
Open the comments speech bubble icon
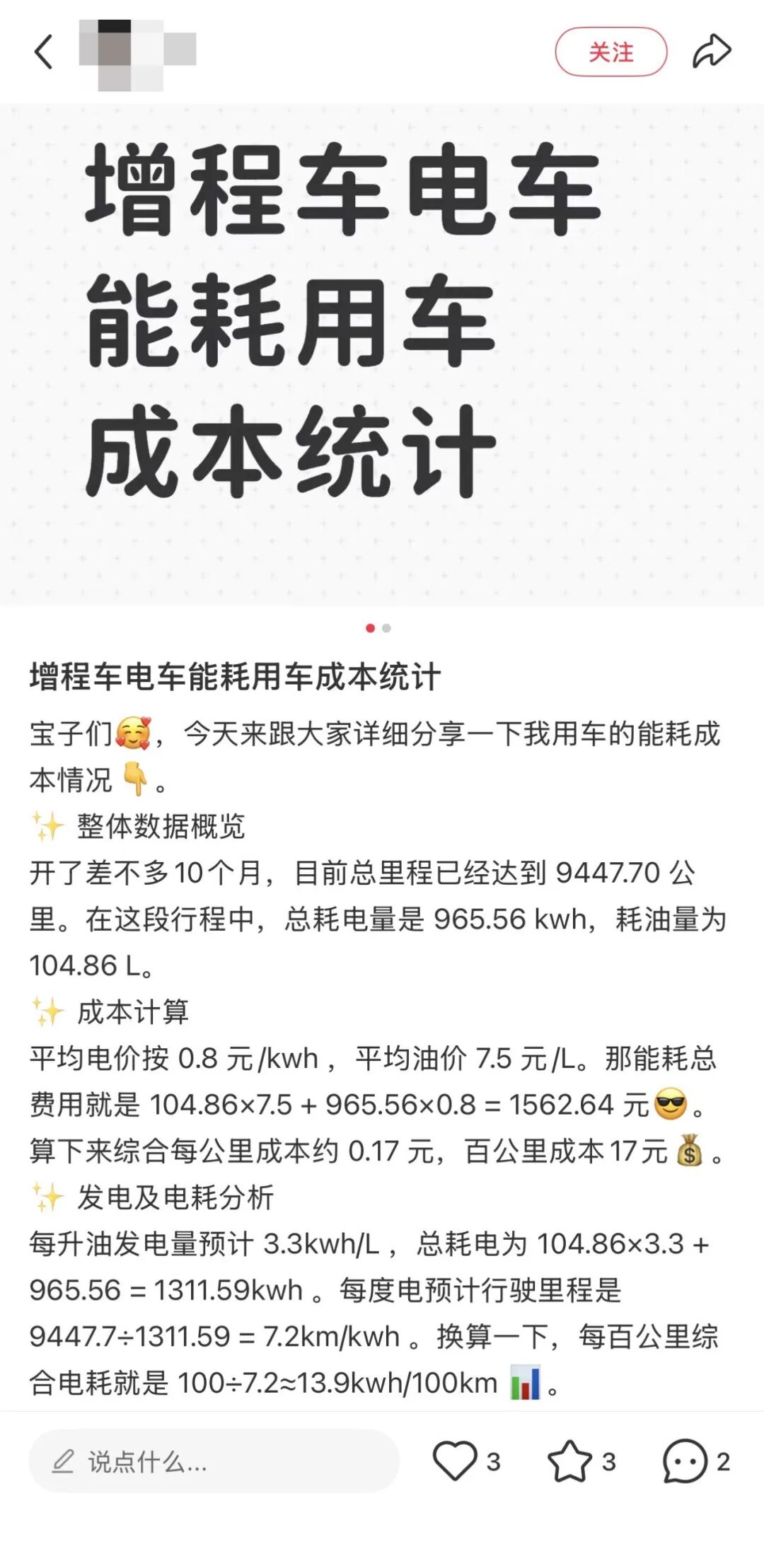(685, 1461)
